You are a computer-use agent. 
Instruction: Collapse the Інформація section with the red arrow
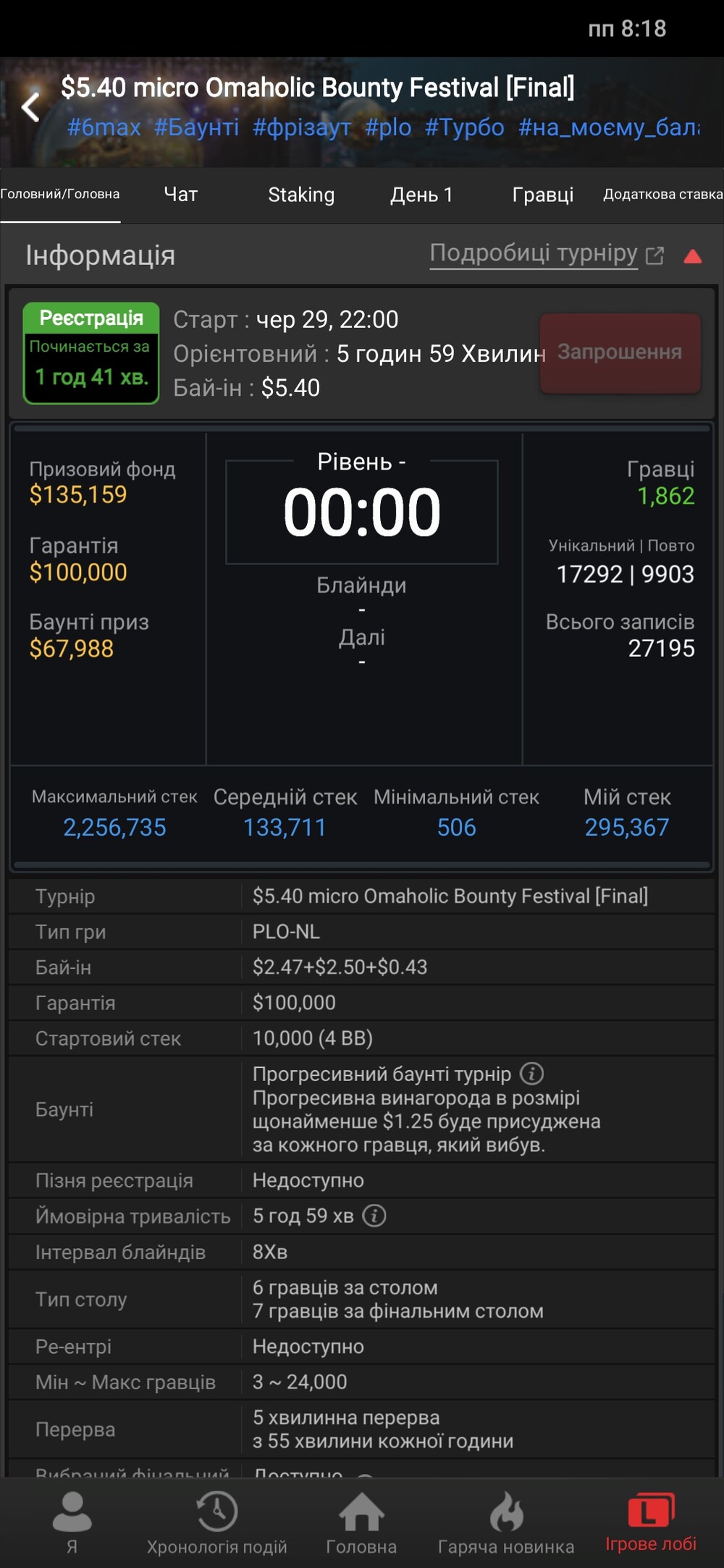693,256
